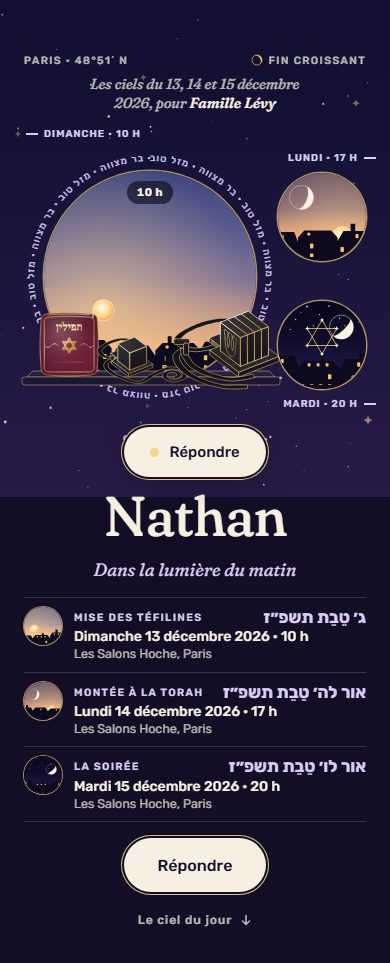This screenshot has width=390, height=963.
Task: Open the Mise des téfilines event row
Action: tap(195, 635)
